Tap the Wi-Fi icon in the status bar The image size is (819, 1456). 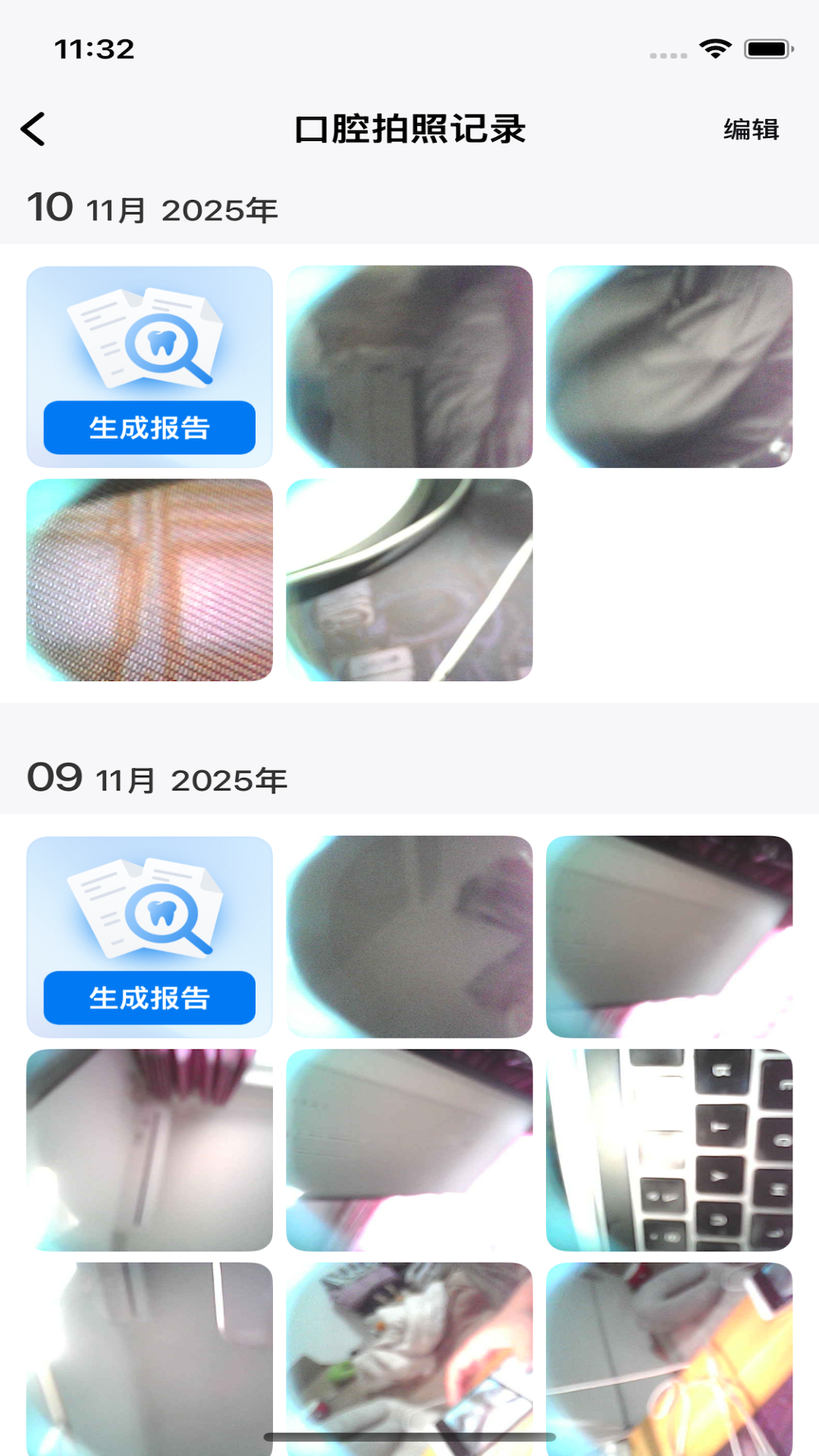tap(714, 47)
